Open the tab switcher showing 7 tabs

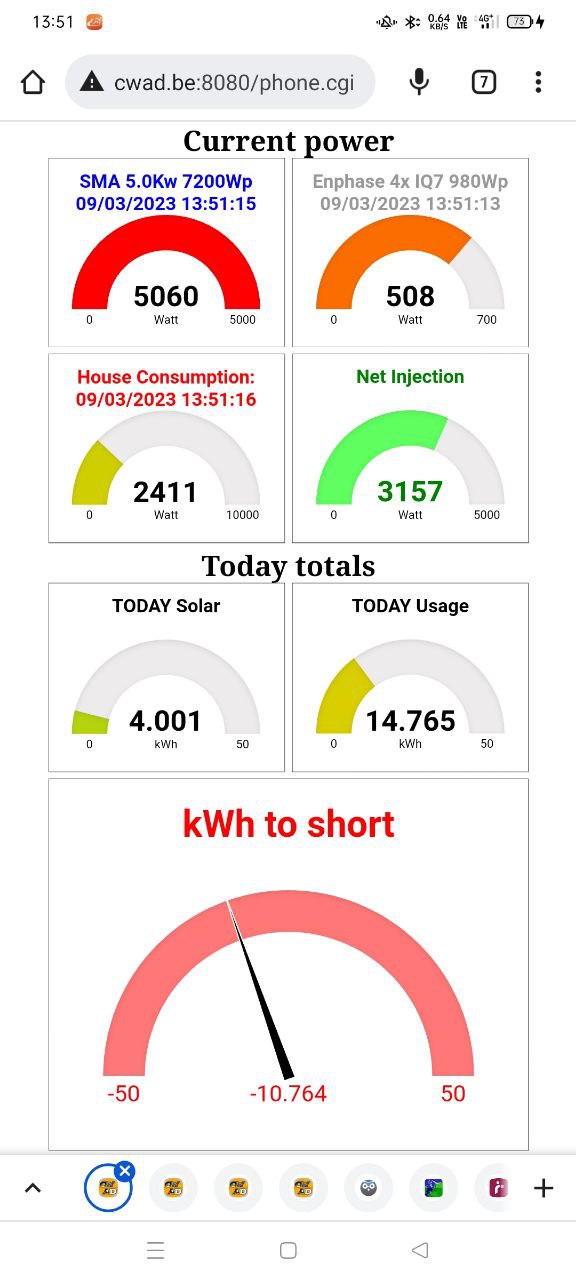(x=484, y=82)
